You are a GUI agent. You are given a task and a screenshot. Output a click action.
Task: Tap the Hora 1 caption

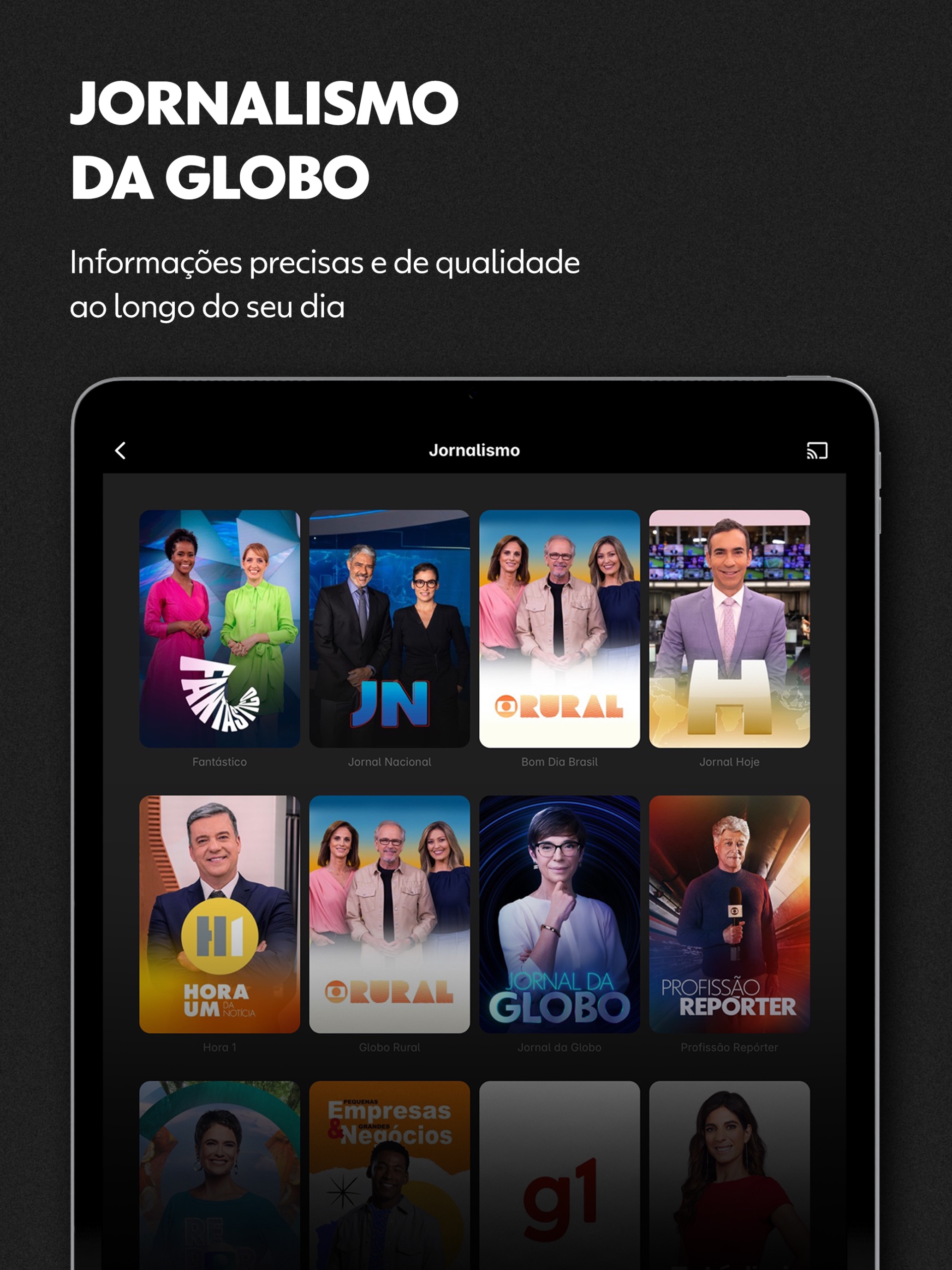(x=219, y=1047)
